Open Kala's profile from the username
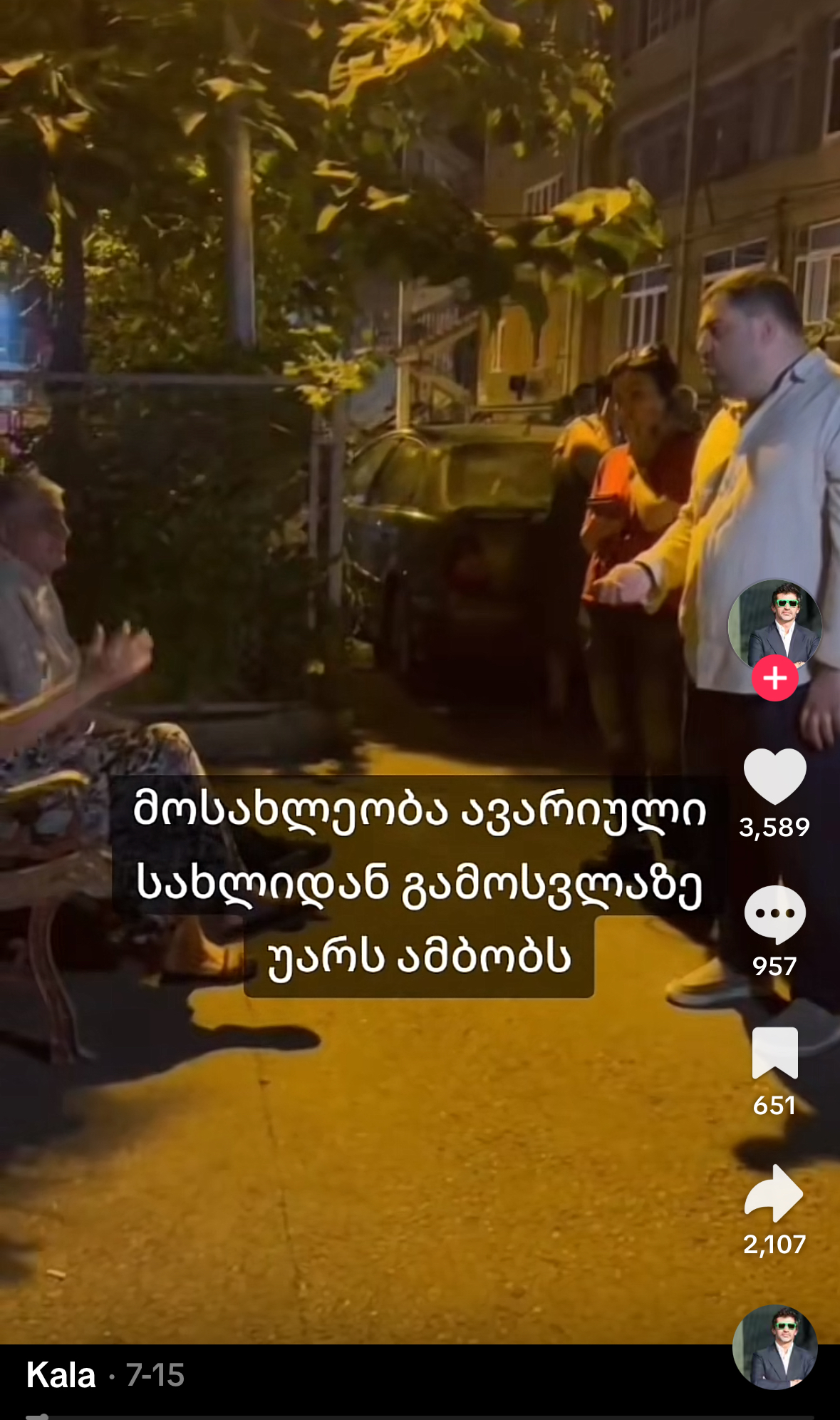The height and width of the screenshot is (1420, 840). coord(61,1375)
